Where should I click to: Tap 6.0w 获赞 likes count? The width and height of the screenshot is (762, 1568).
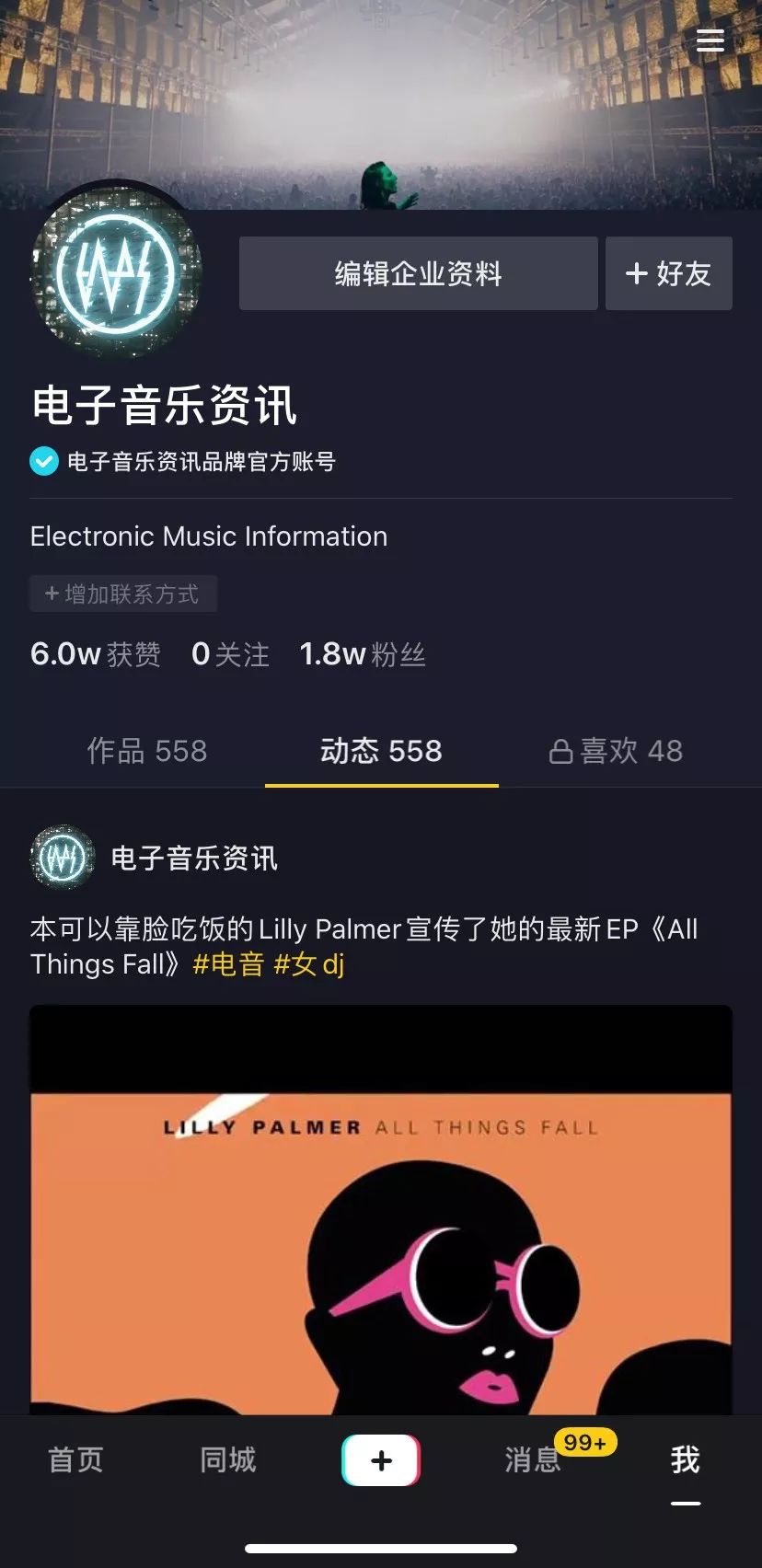pyautogui.click(x=96, y=654)
